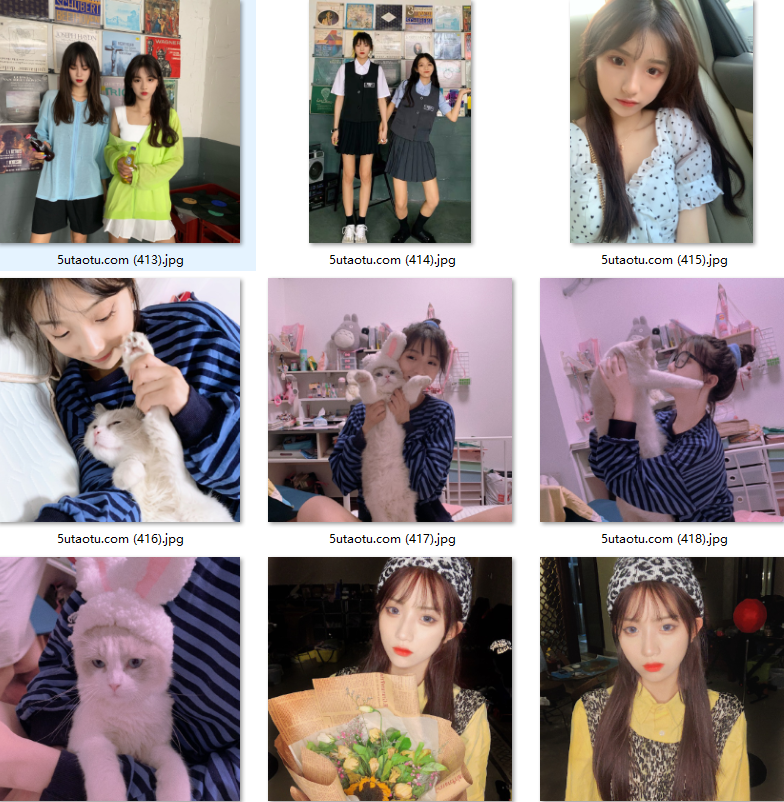Select the file 5utaotu.com (416).jpg

[120, 400]
